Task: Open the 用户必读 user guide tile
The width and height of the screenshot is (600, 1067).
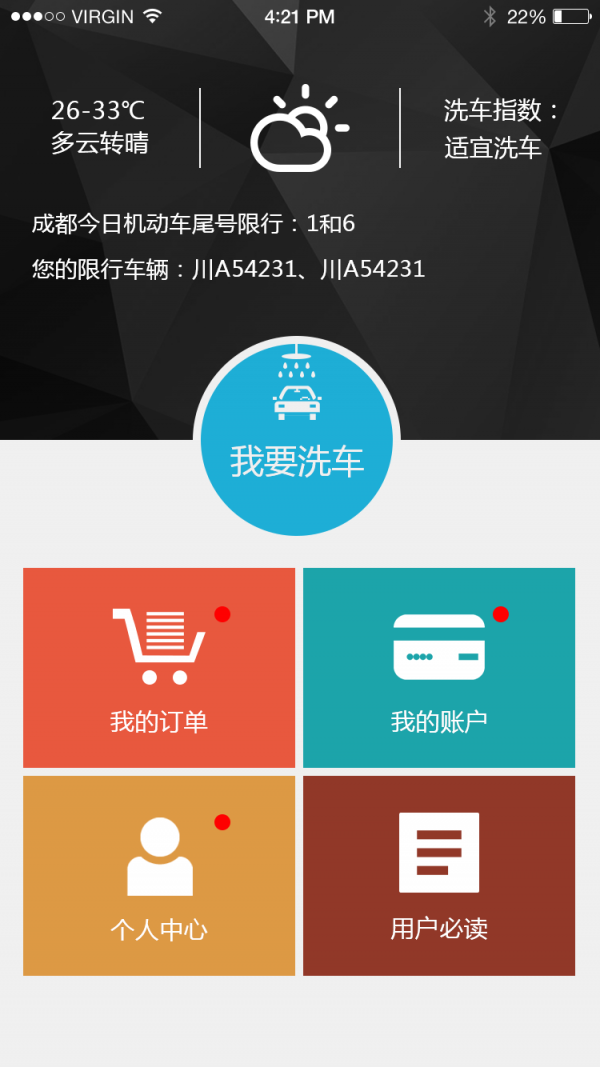Action: point(439,875)
